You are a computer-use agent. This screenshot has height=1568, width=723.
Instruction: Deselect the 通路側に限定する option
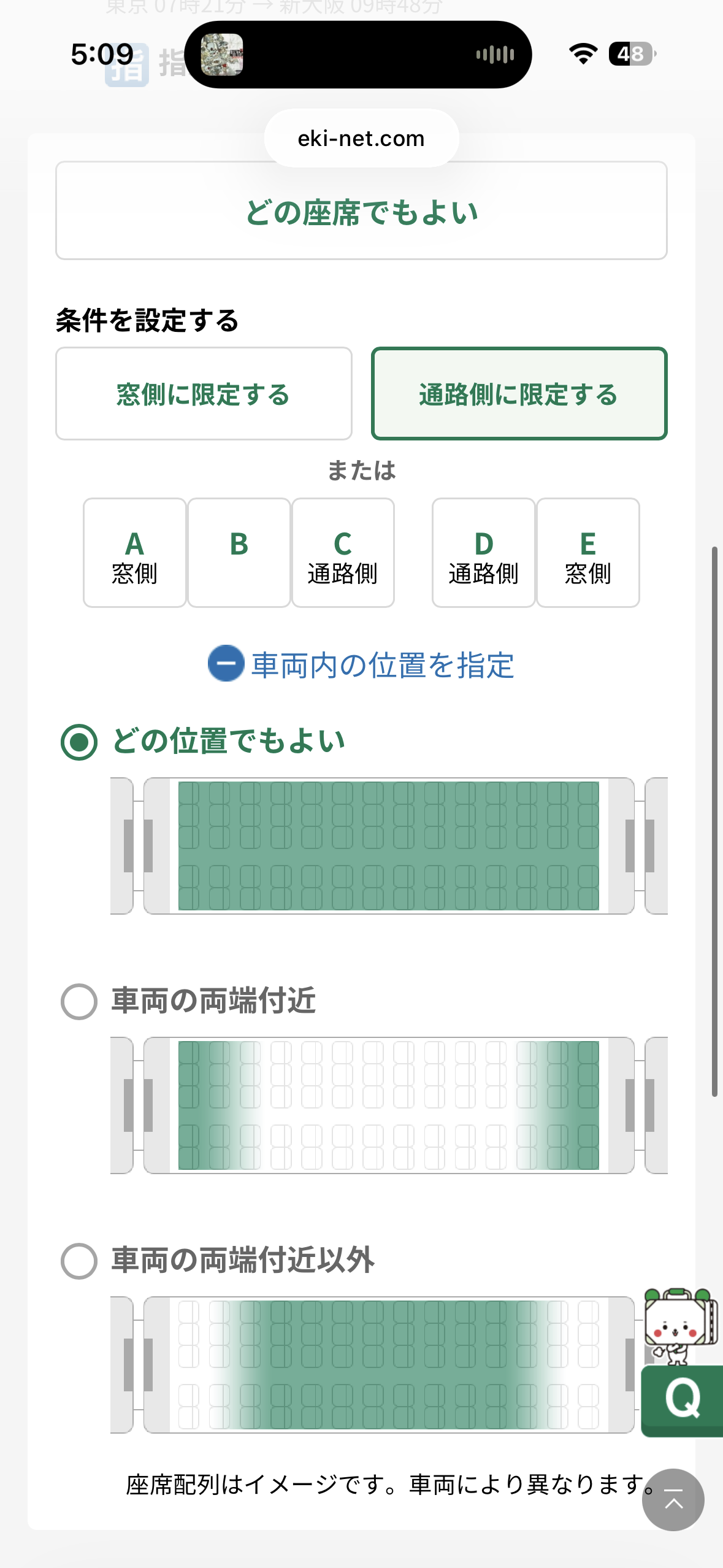point(519,393)
